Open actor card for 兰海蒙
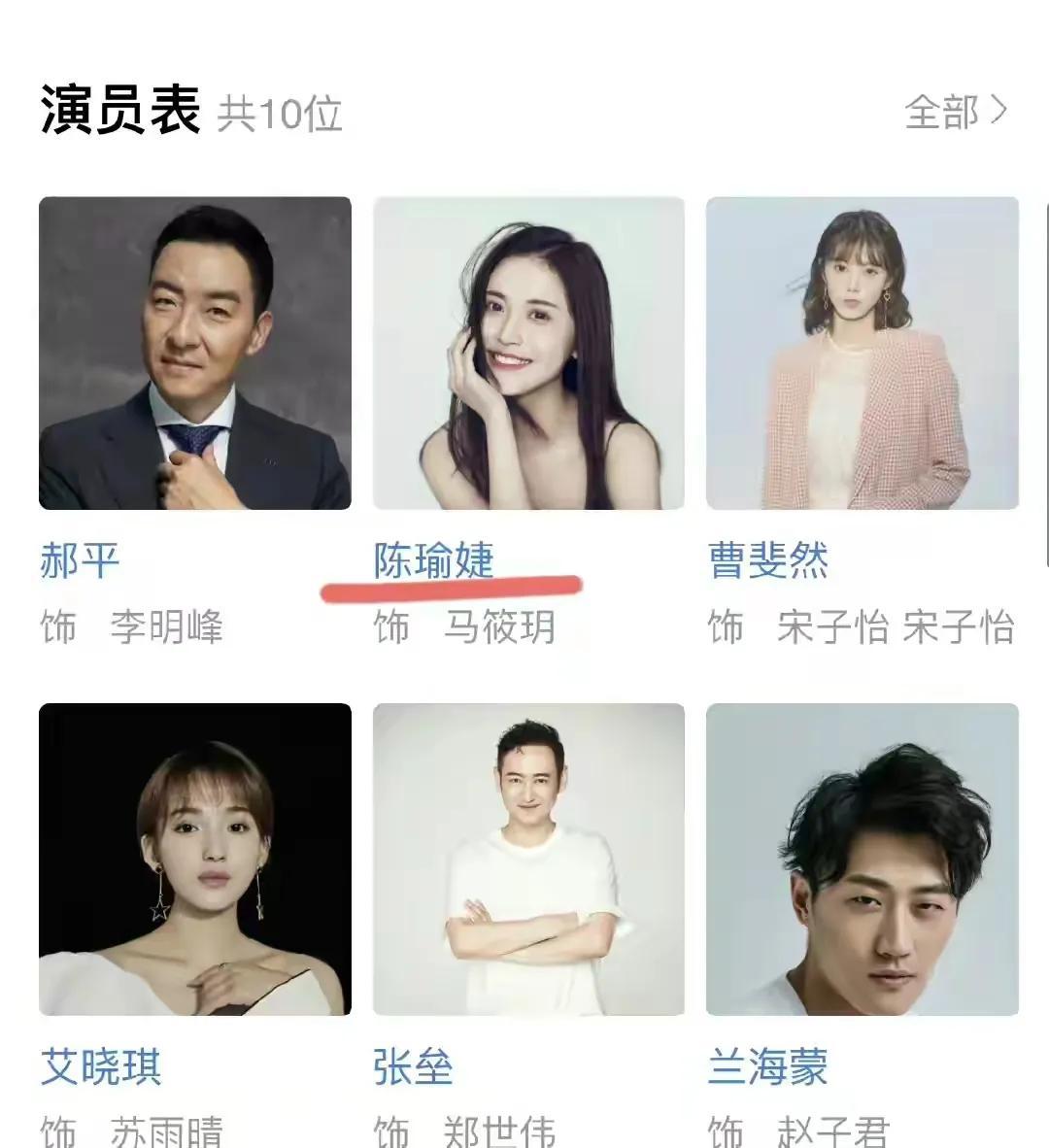Image resolution: width=1049 pixels, height=1148 pixels. tap(863, 860)
